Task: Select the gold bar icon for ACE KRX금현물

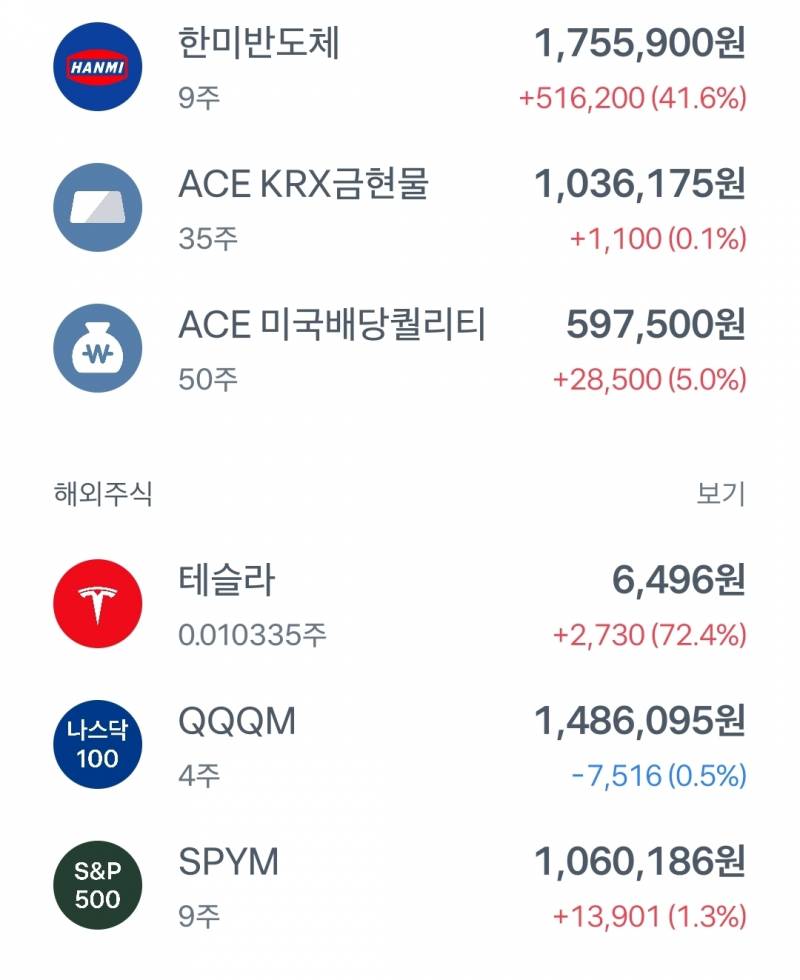Action: click(x=97, y=207)
